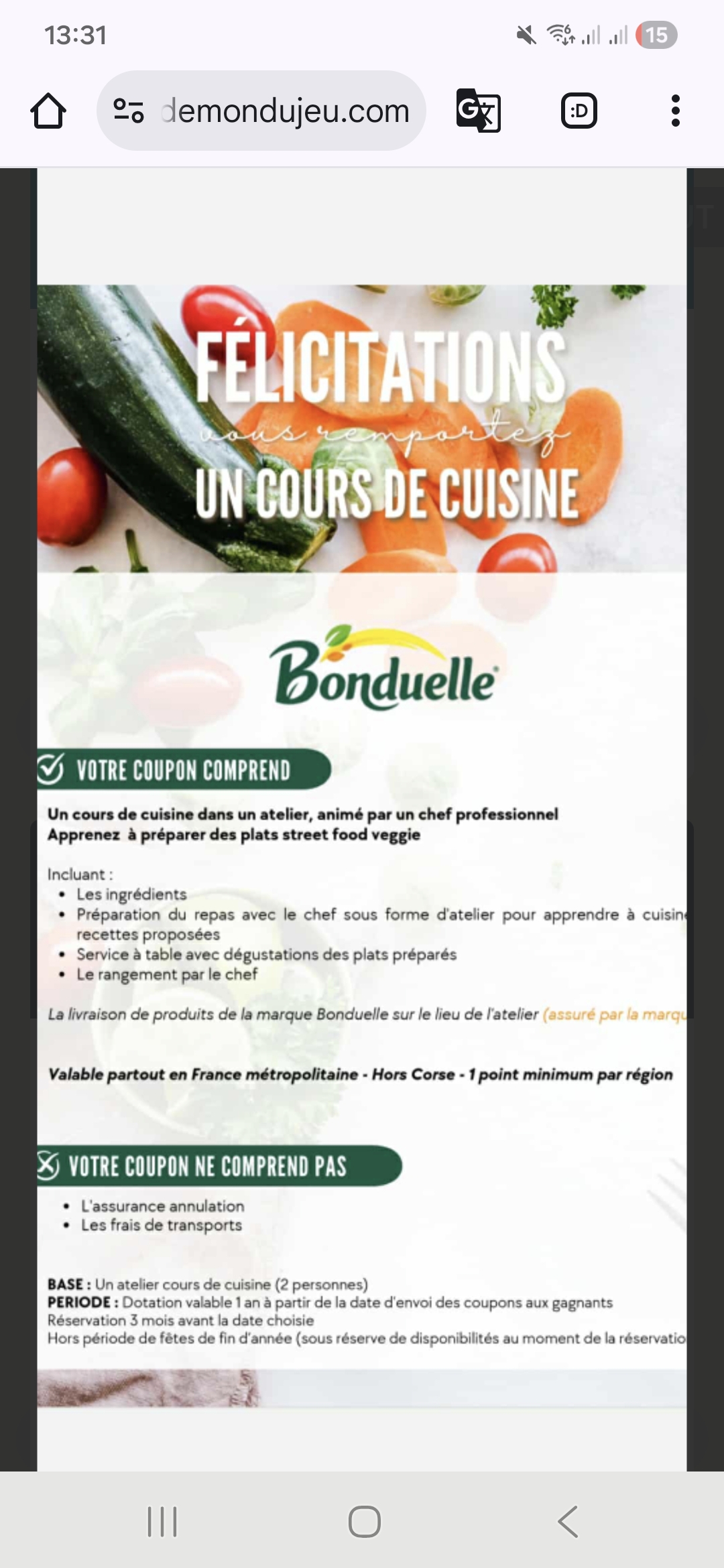The image size is (724, 1568).
Task: Tap the address bar showing demondujeu.com
Action: pos(285,111)
